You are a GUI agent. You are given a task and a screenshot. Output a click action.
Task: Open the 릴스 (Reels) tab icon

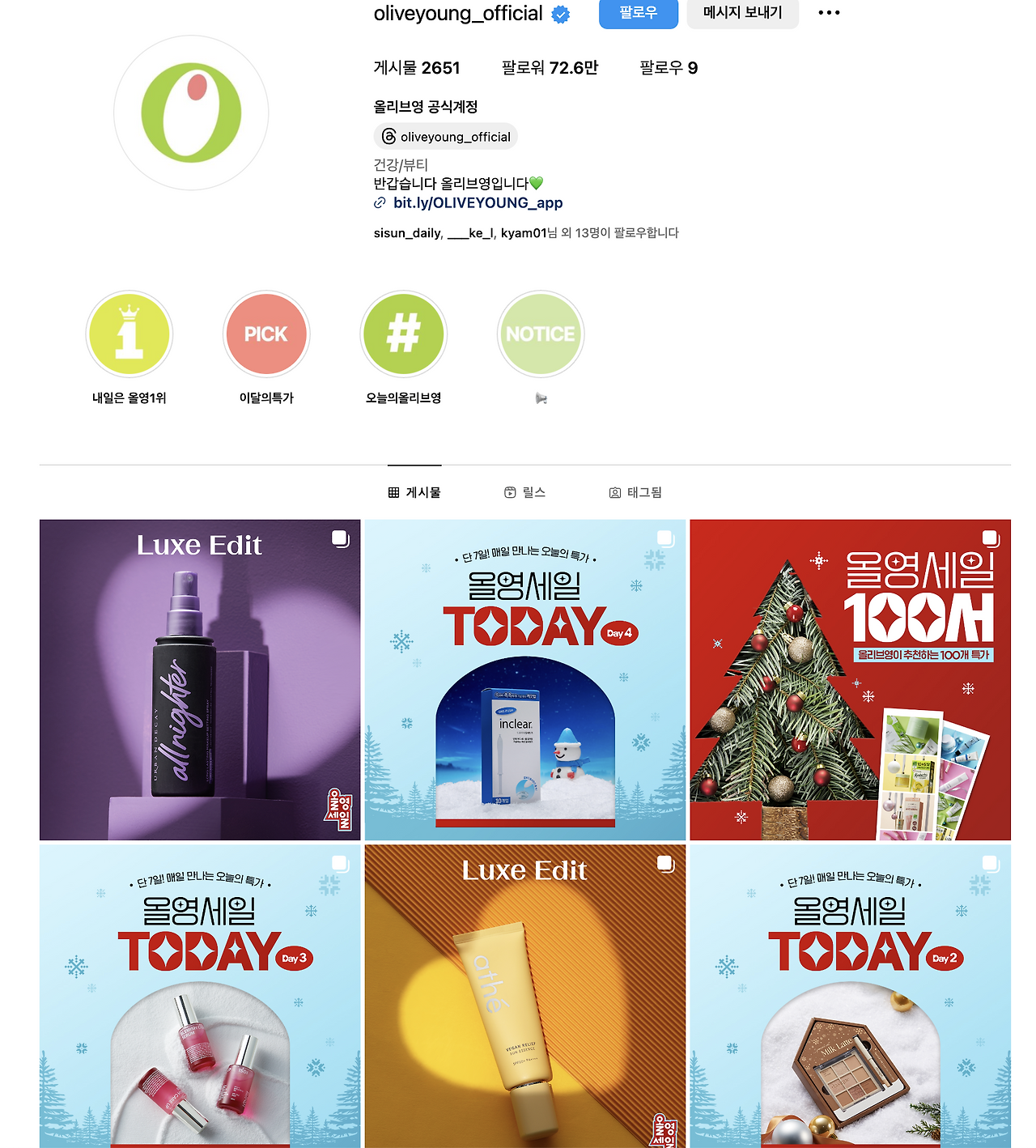510,491
